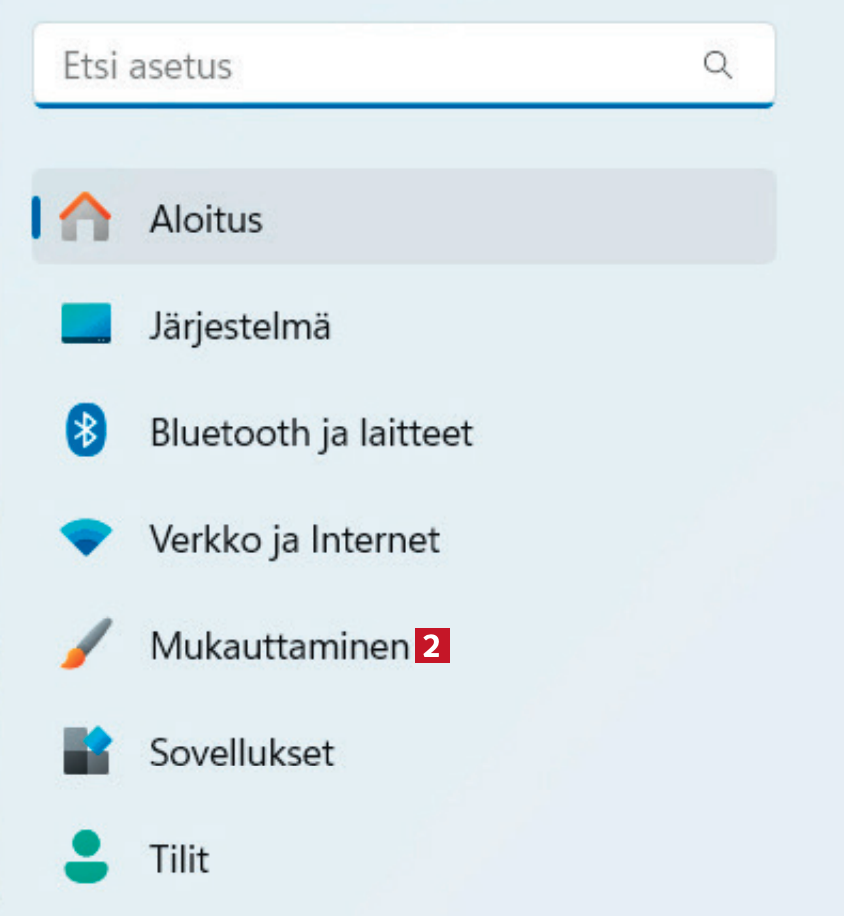The image size is (844, 916).
Task: Go to Bluetooth ja laitteet
Action: click(x=310, y=433)
